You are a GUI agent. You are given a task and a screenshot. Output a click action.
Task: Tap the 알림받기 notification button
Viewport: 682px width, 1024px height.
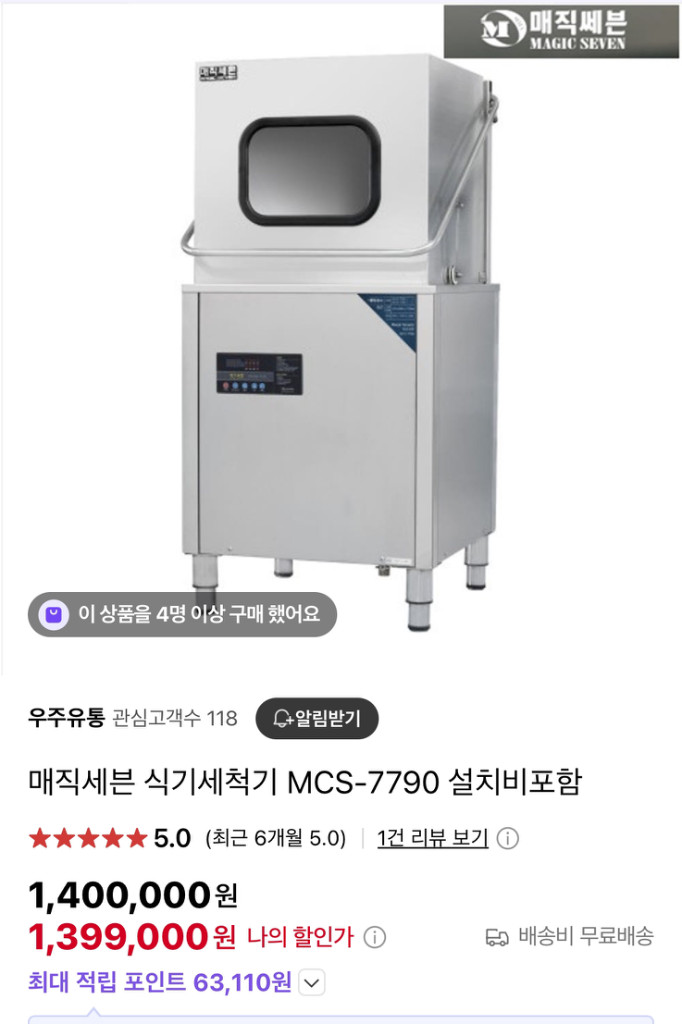(x=317, y=718)
